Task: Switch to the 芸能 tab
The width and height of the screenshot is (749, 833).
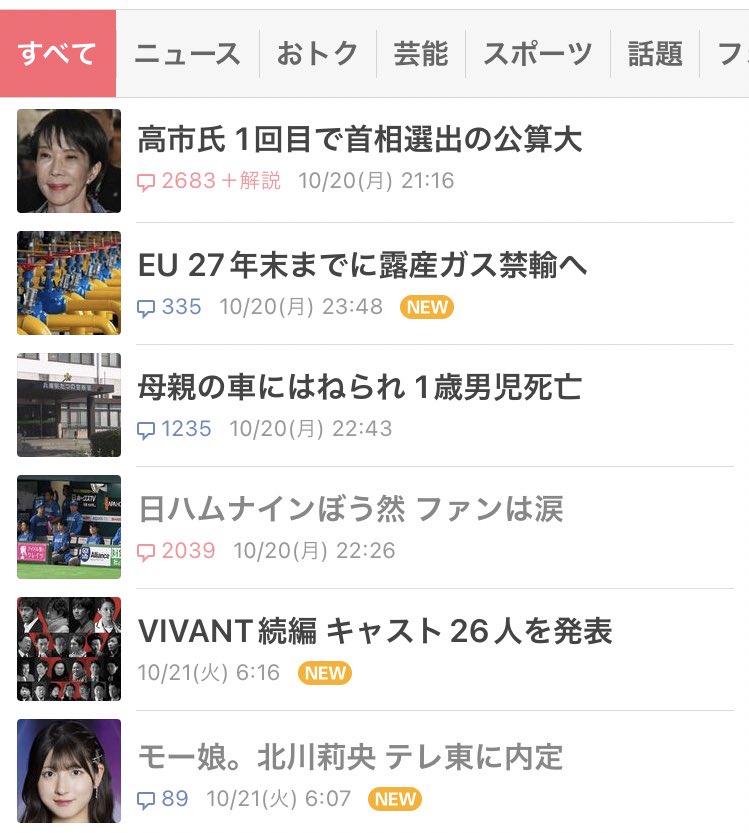Action: pos(421,54)
